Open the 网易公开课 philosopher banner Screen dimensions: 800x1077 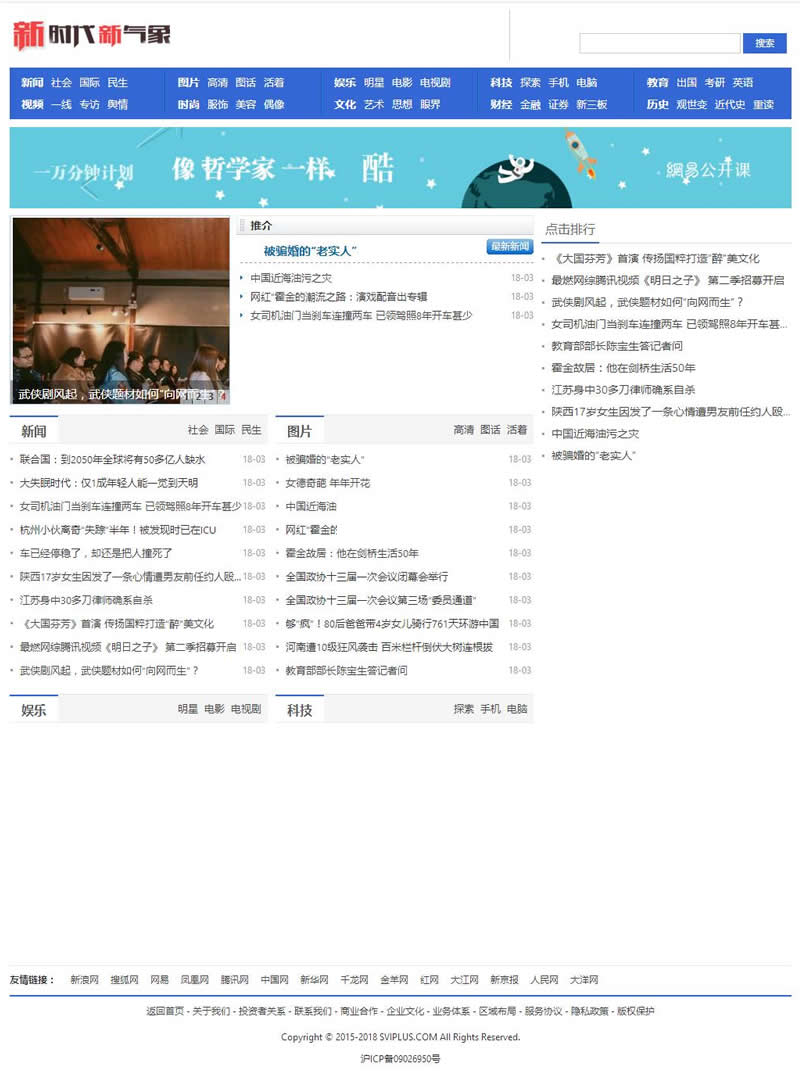tap(400, 168)
